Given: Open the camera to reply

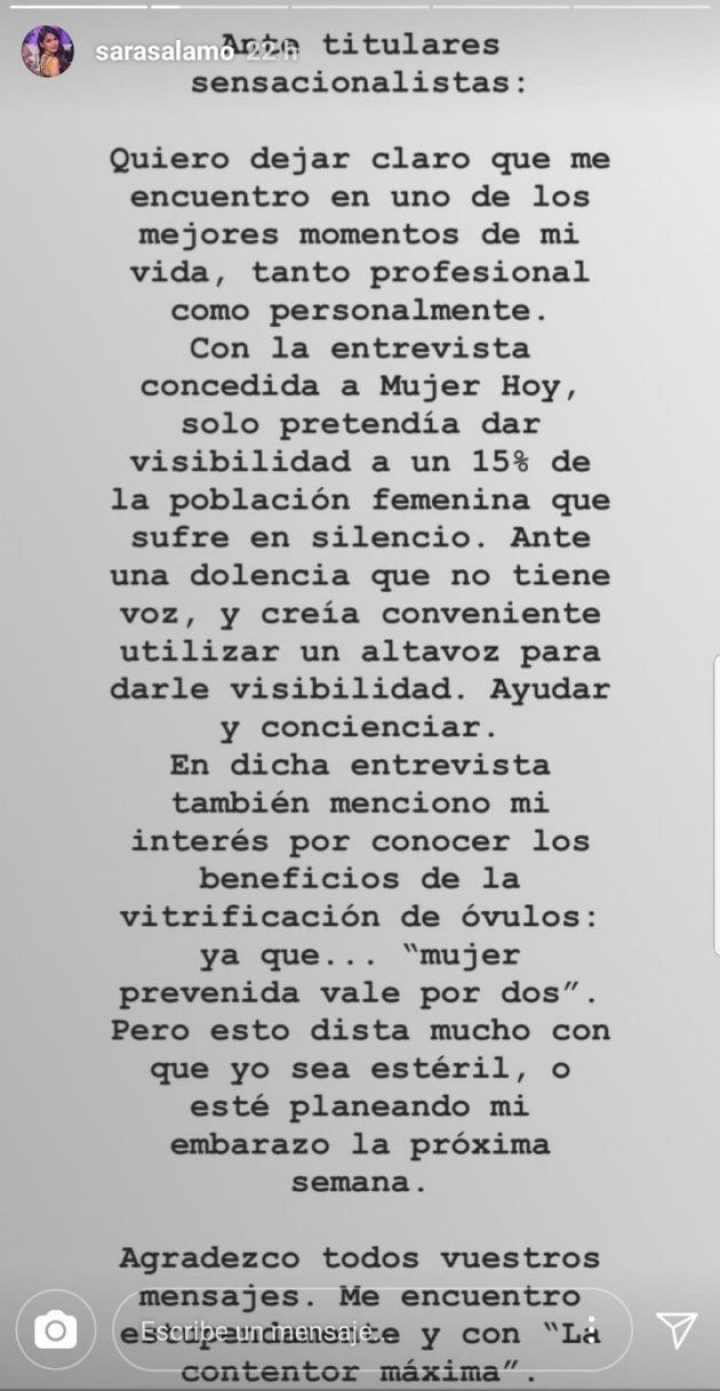Looking at the screenshot, I should point(55,1330).
